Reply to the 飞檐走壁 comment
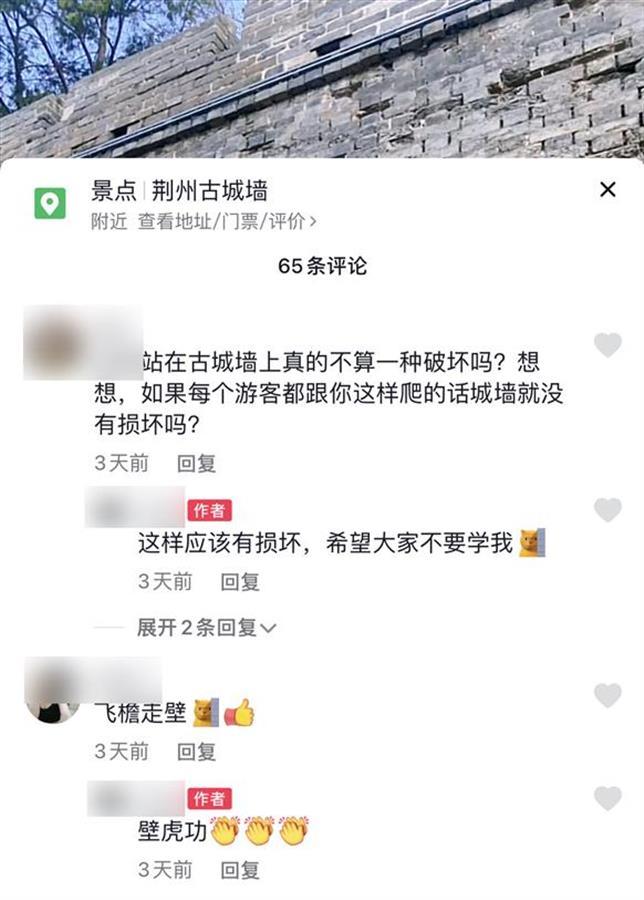 pos(196,751)
